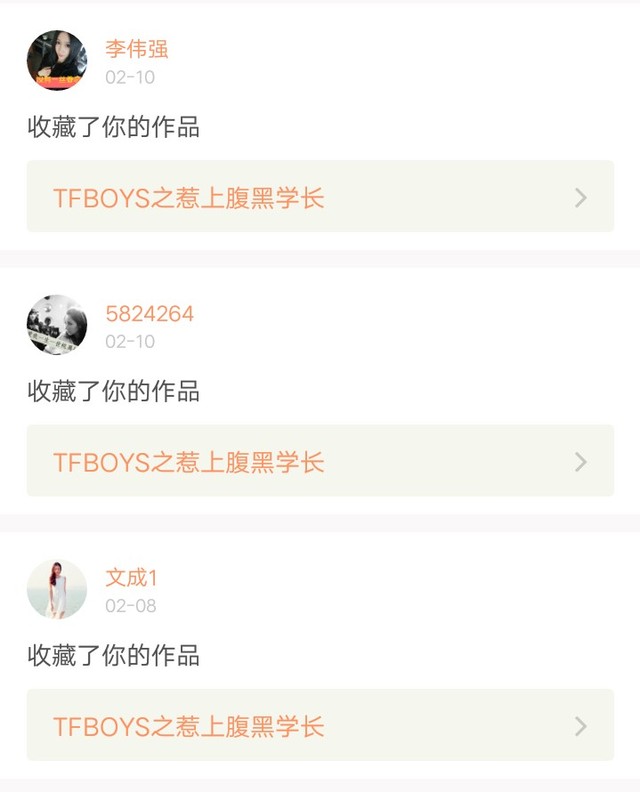Tap the username 文成1
Image resolution: width=640 pixels, height=792 pixels.
131,578
